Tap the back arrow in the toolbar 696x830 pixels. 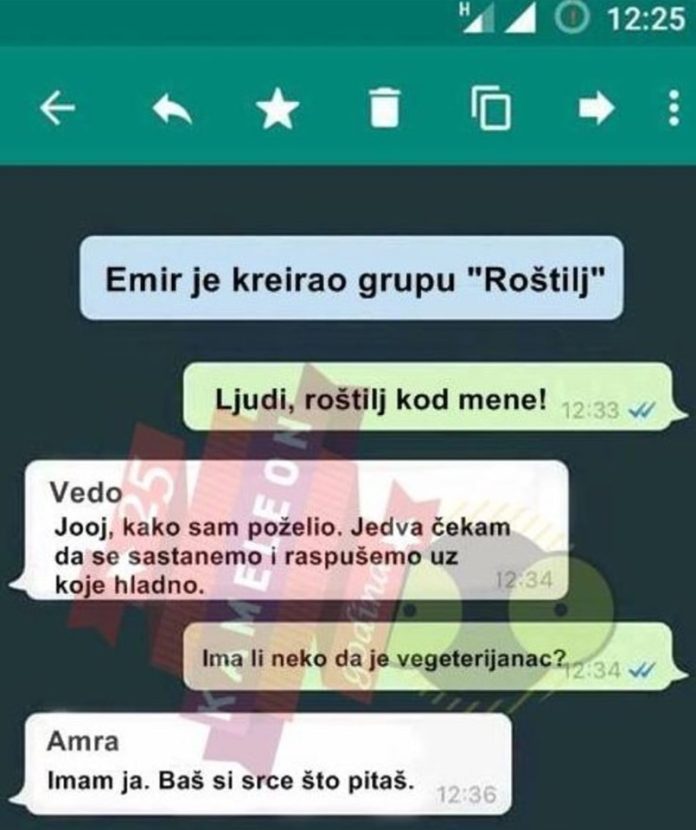[57, 110]
